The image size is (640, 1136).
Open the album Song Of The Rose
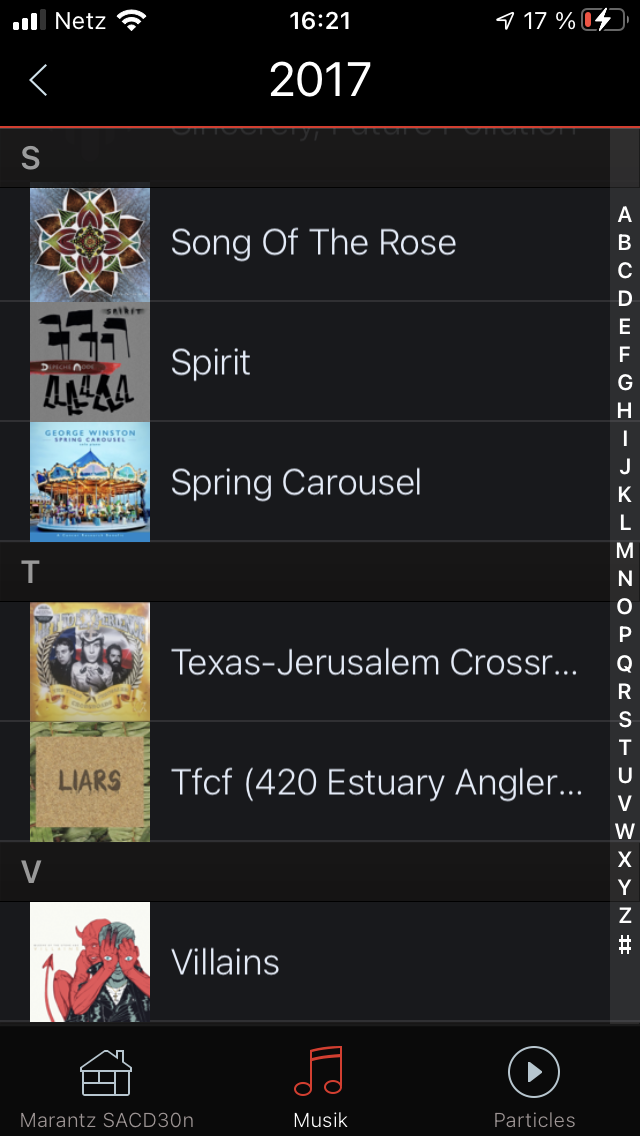312,243
